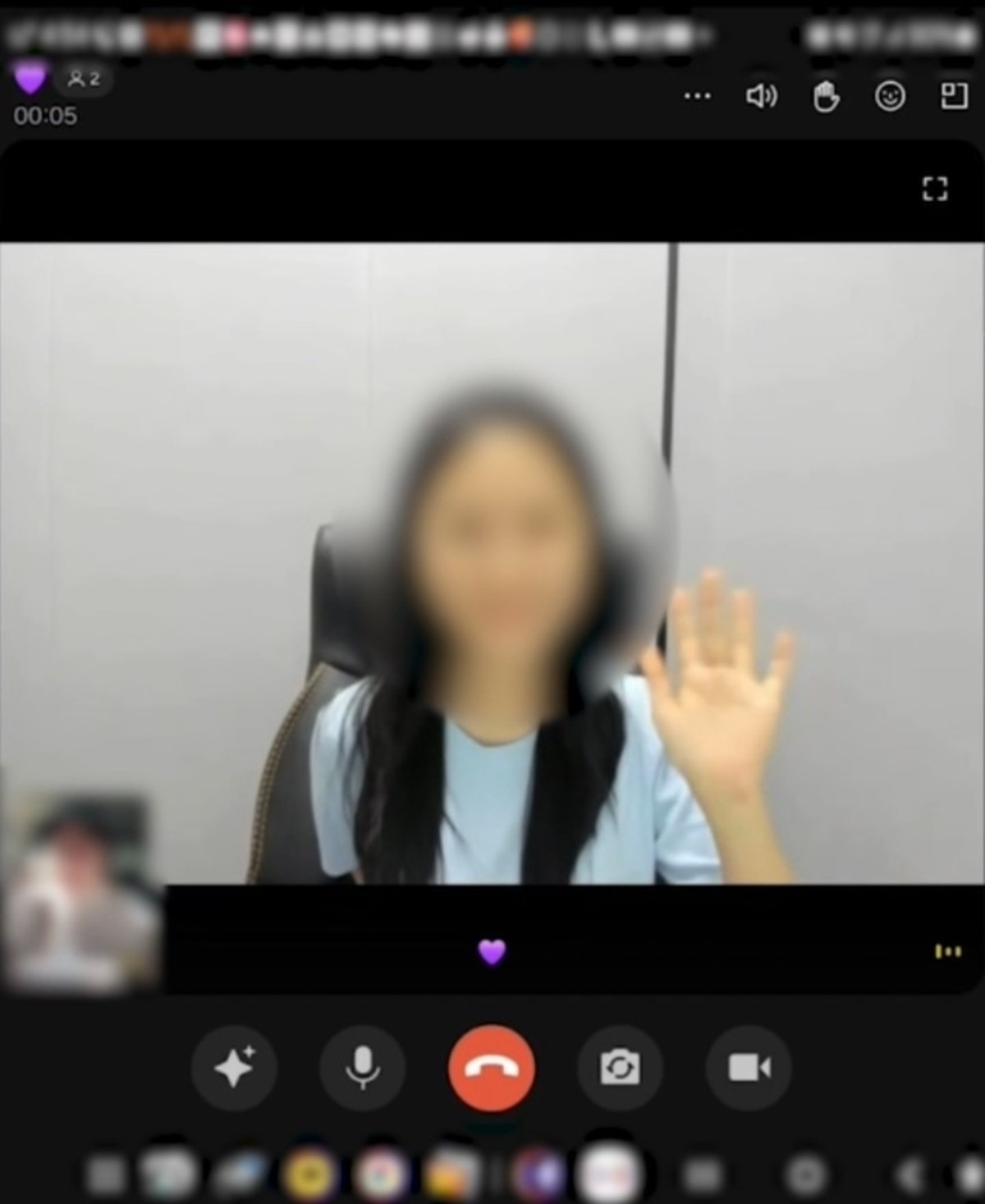End the video call
Viewport: 985px width, 1204px height.
point(491,1068)
